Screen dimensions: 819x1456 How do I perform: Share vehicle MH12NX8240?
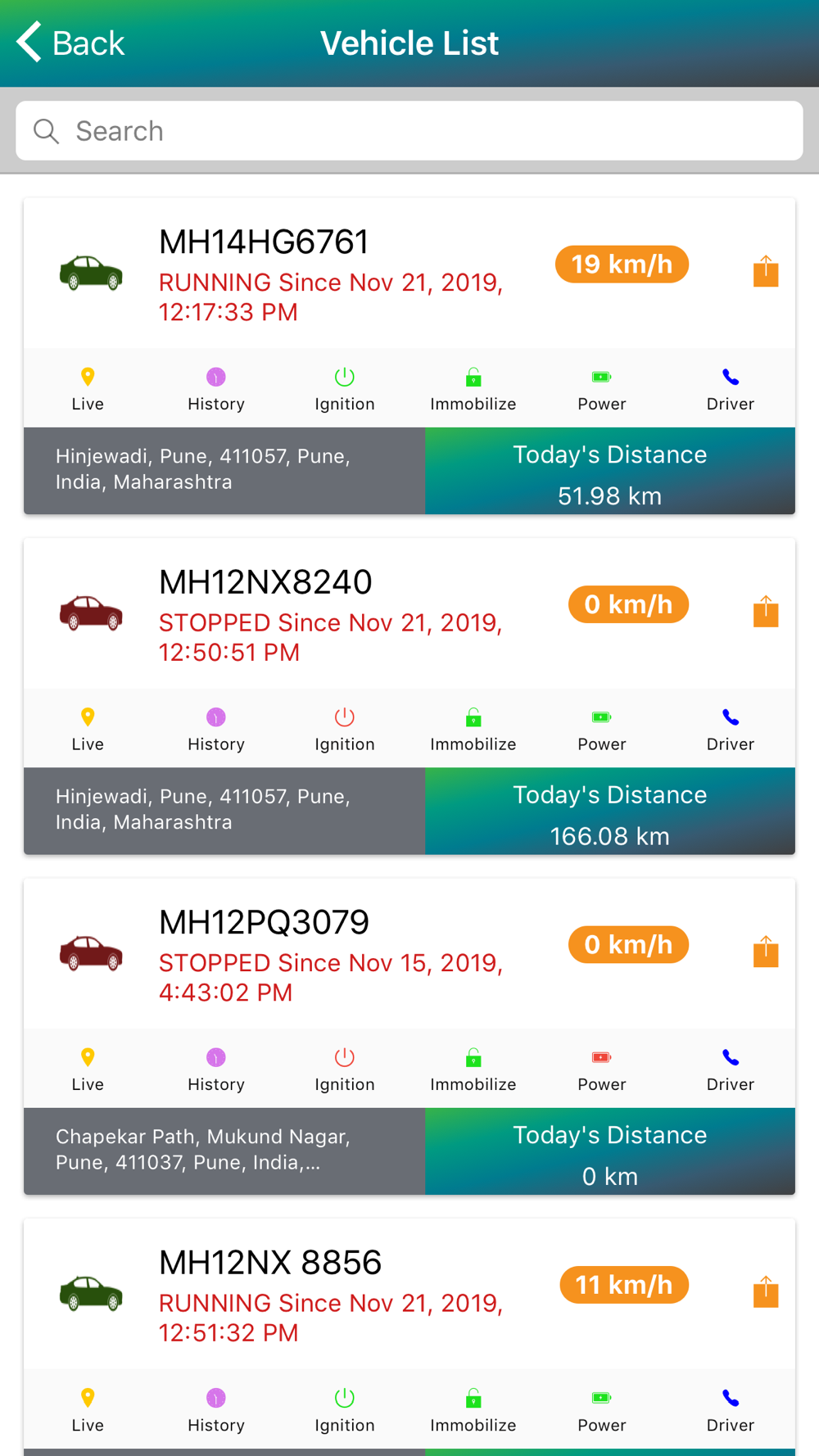coord(766,611)
